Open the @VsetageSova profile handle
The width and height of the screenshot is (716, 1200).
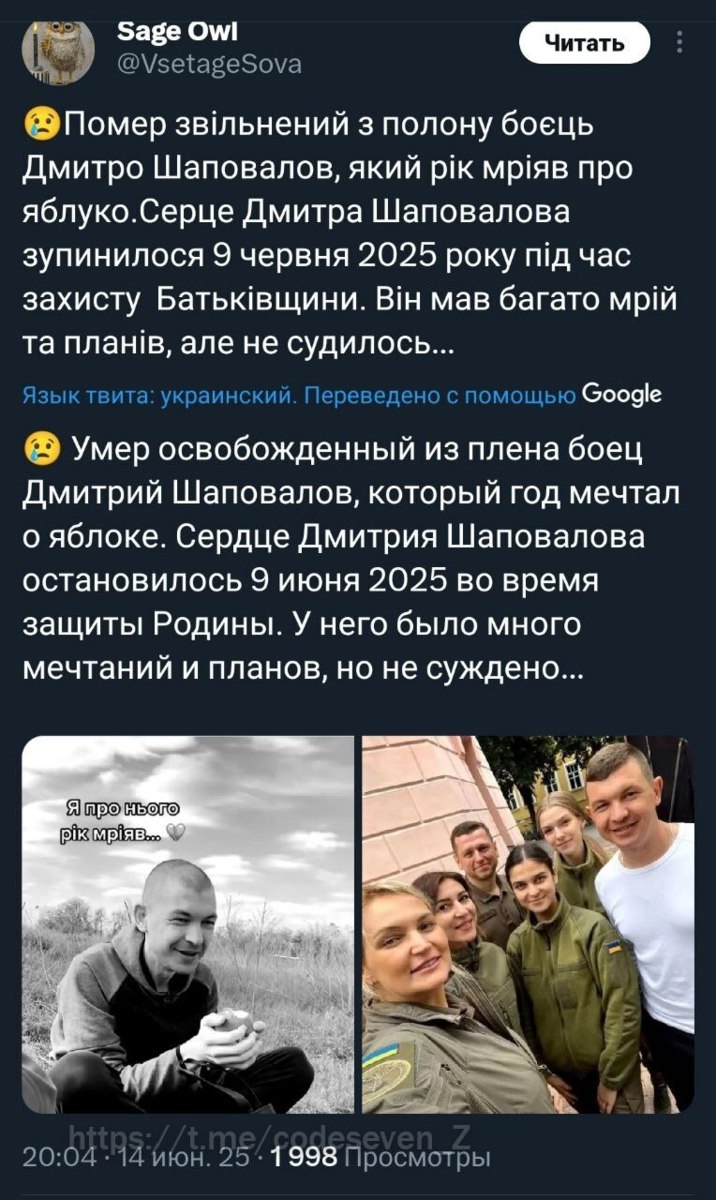click(x=209, y=65)
